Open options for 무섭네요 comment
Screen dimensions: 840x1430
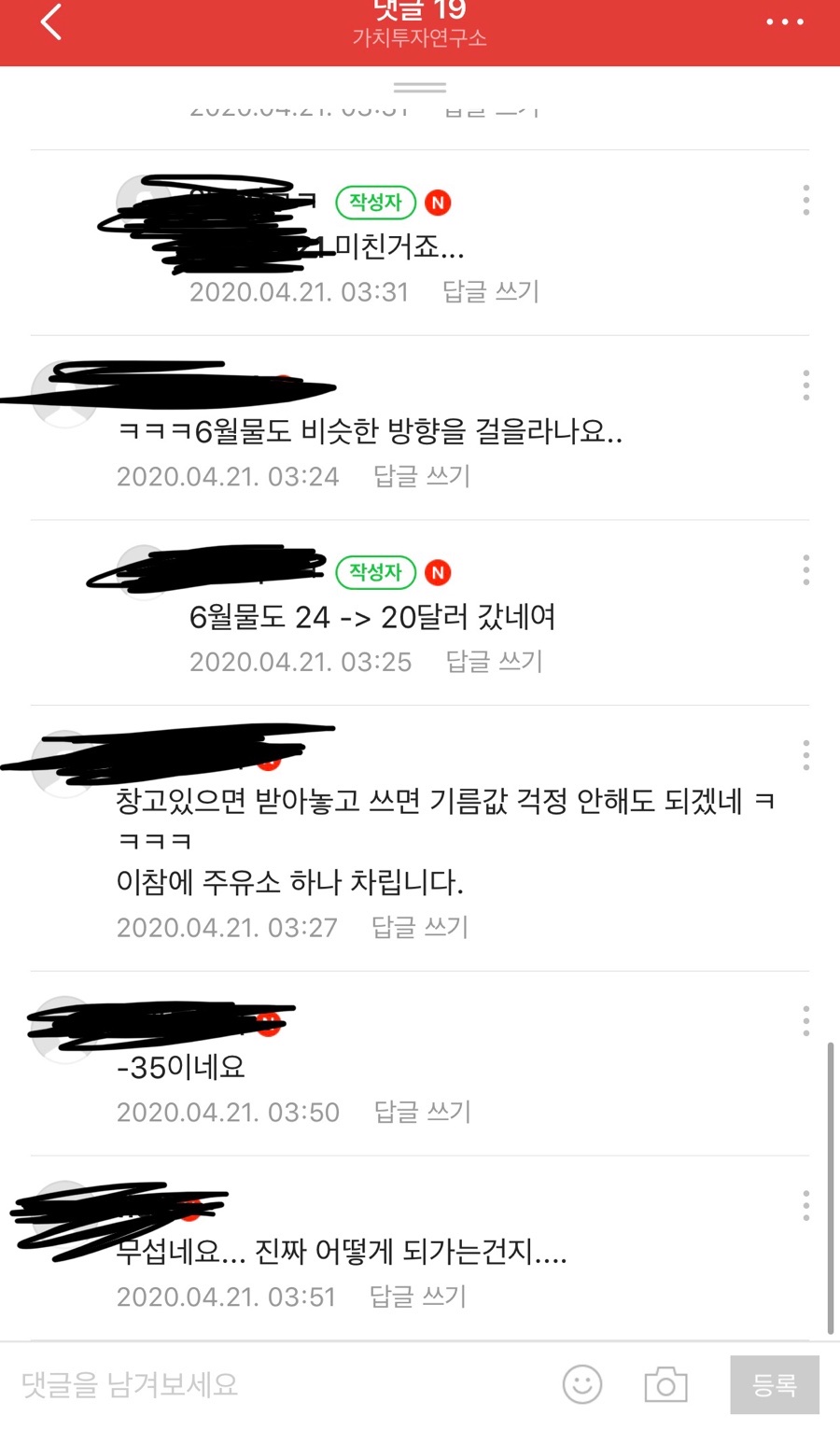pyautogui.click(x=805, y=1206)
